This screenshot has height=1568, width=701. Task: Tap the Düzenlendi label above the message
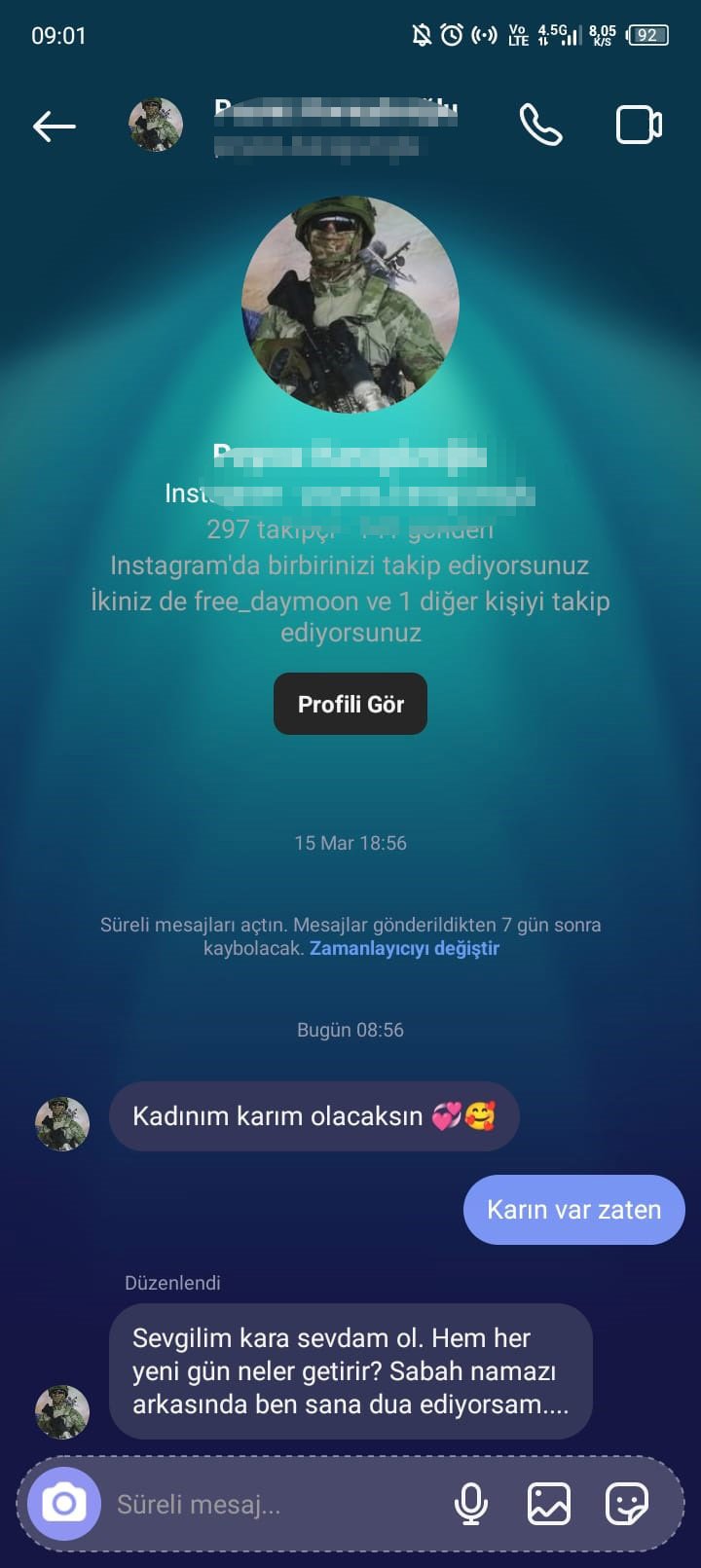172,1283
